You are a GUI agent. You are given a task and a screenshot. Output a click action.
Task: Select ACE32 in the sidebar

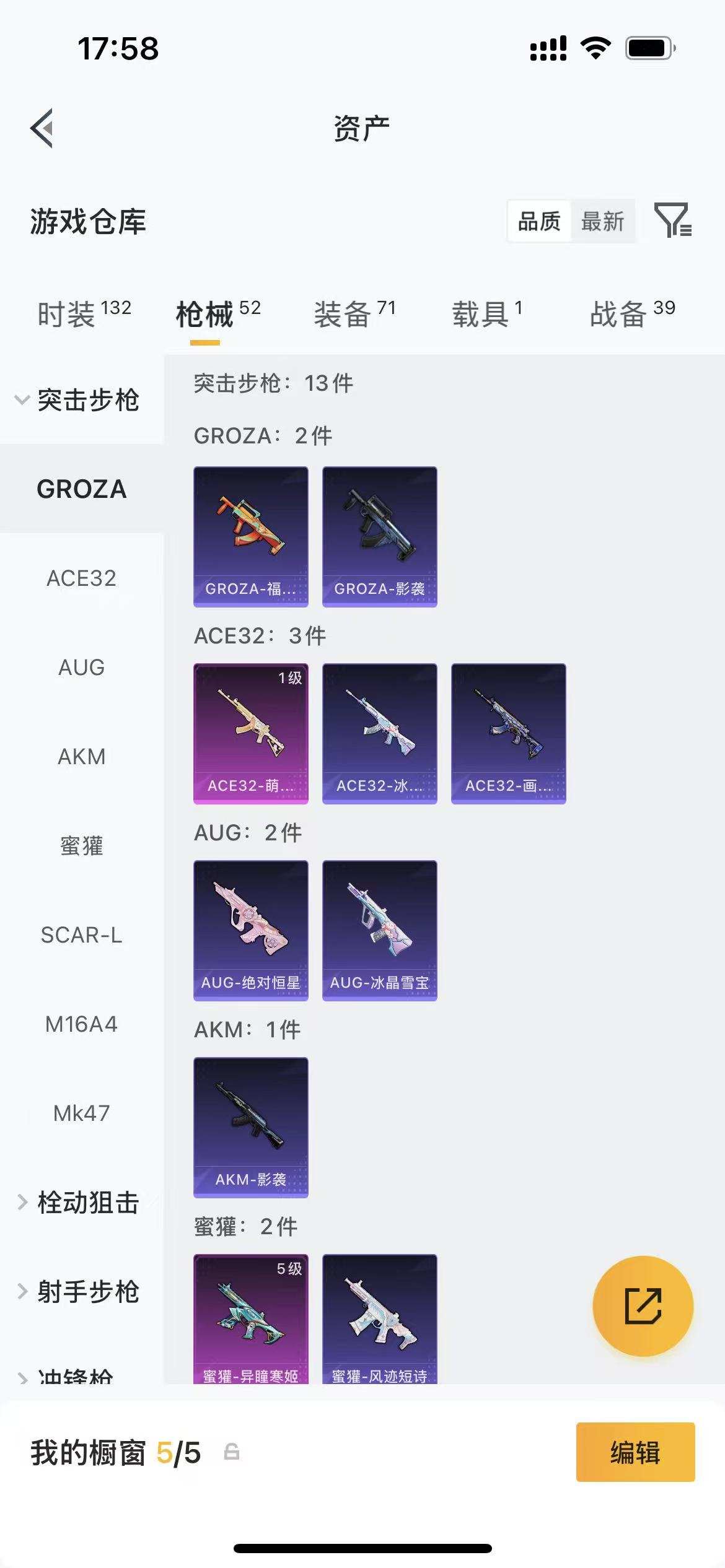click(x=81, y=578)
